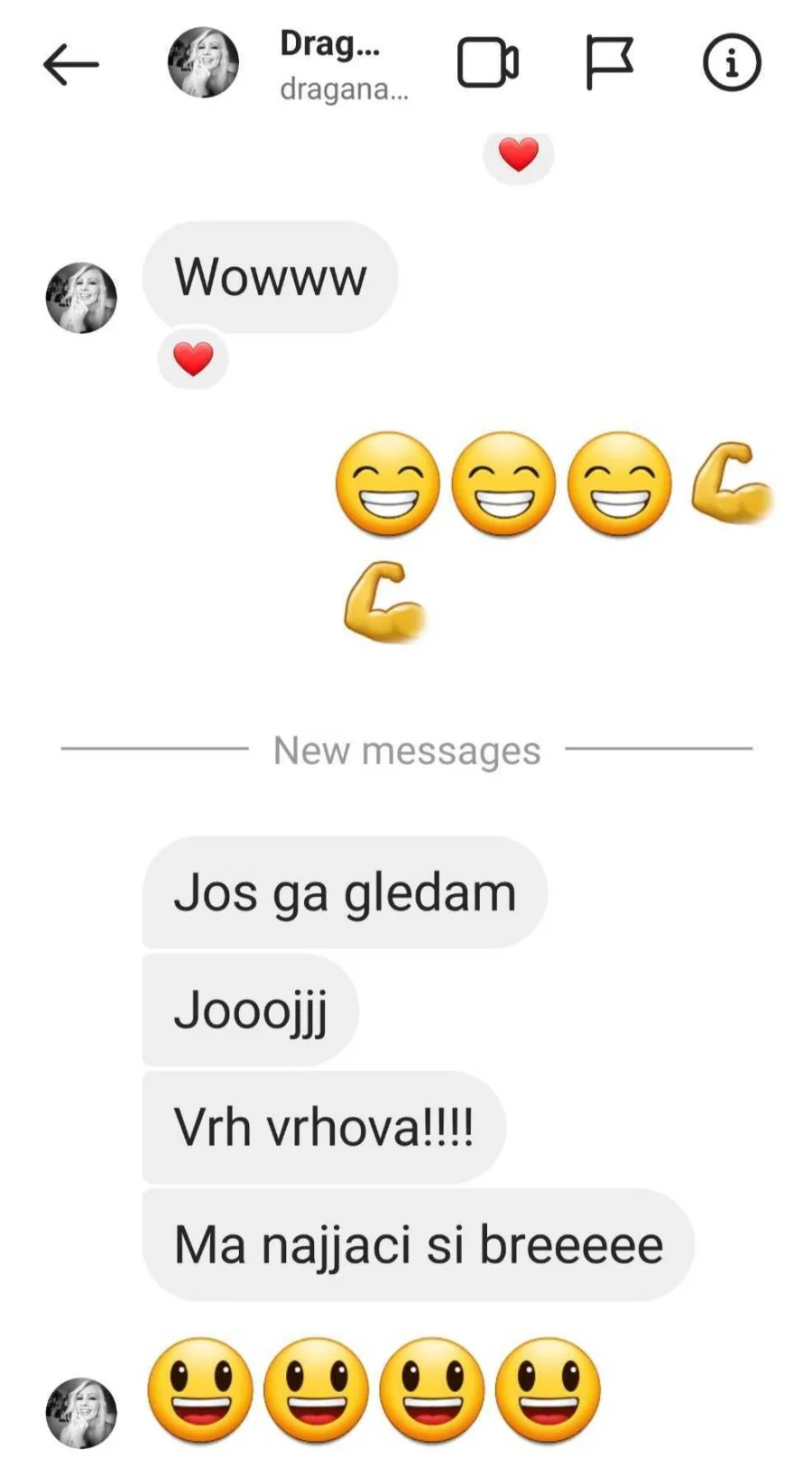Go back using the header arrow
The image size is (812, 1467).
(70, 64)
